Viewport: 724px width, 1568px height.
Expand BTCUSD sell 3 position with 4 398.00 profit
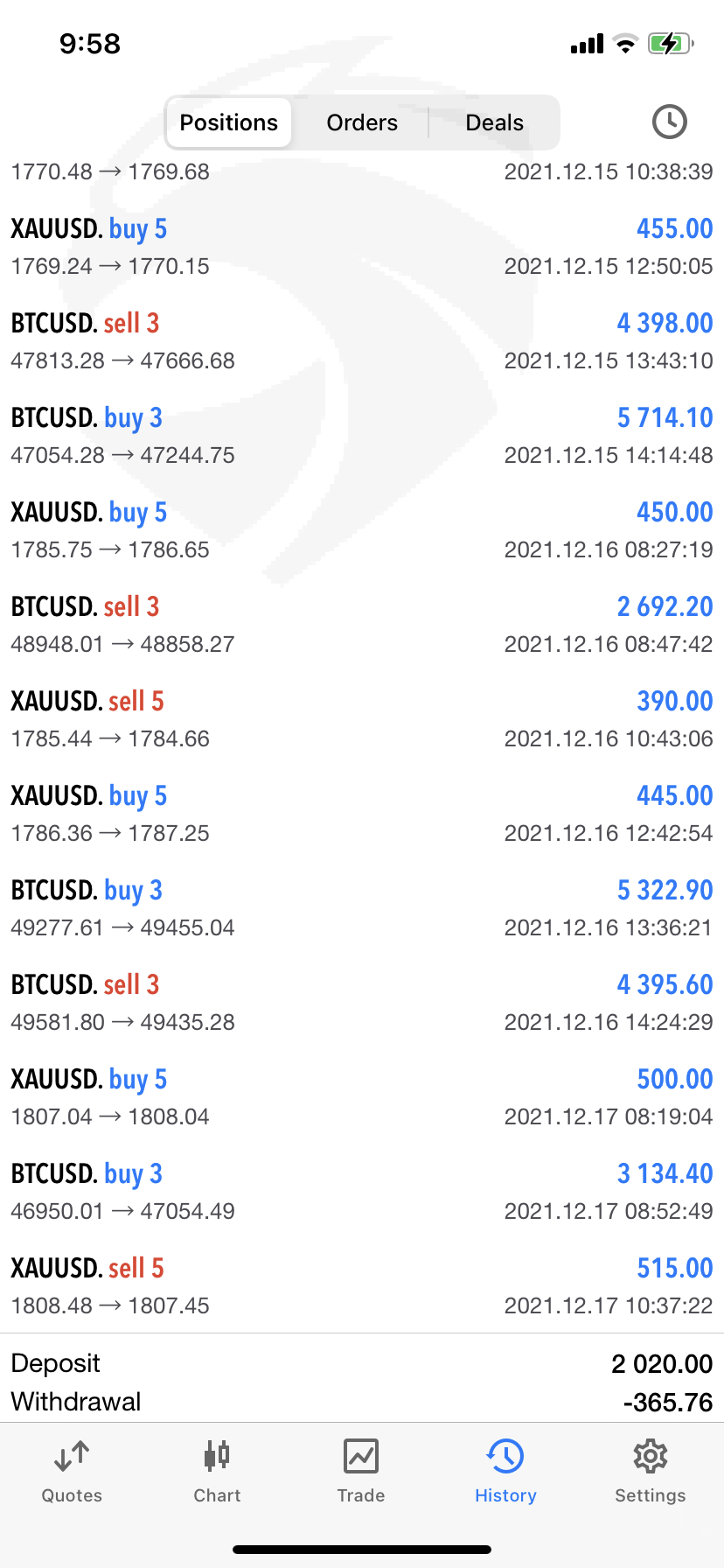[362, 341]
